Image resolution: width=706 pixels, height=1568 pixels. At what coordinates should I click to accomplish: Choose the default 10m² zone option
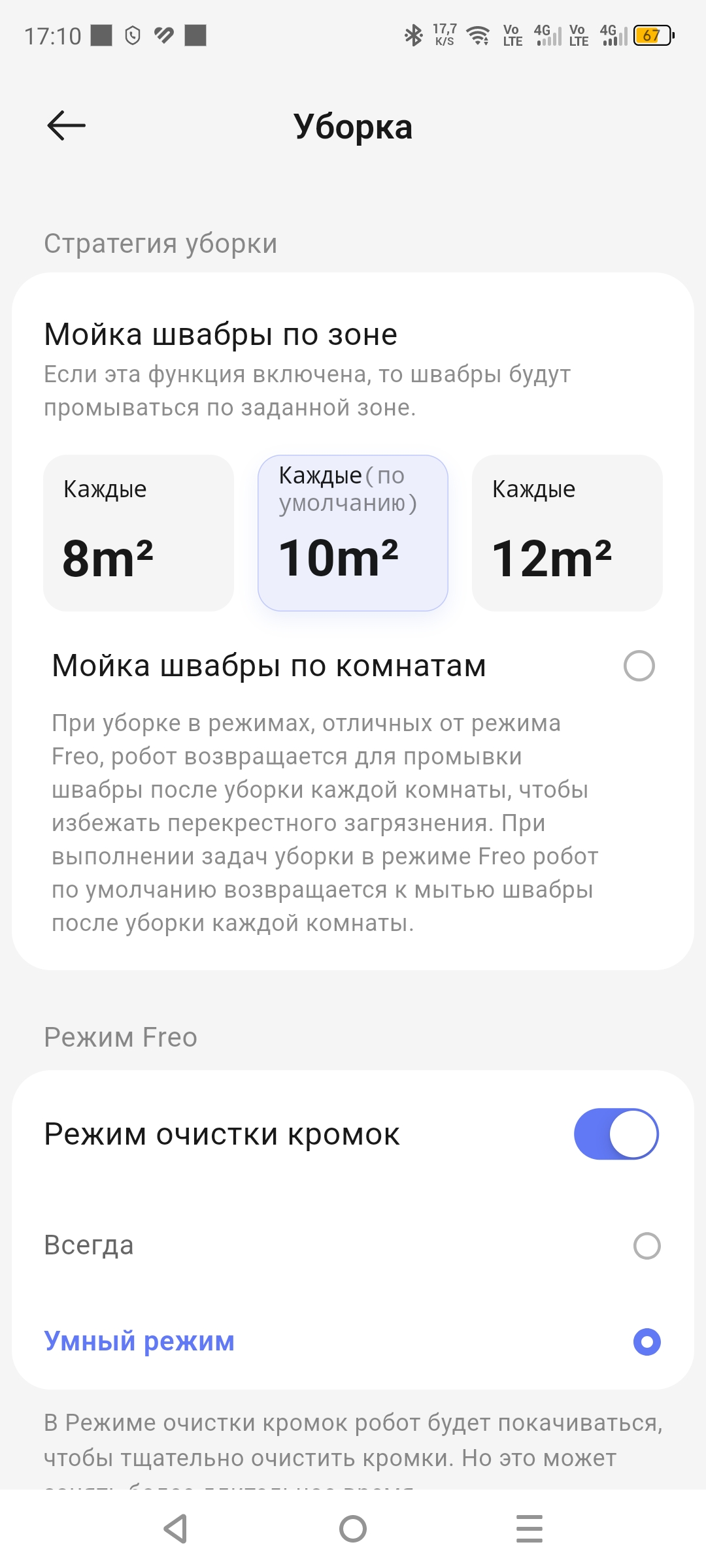pyautogui.click(x=353, y=533)
